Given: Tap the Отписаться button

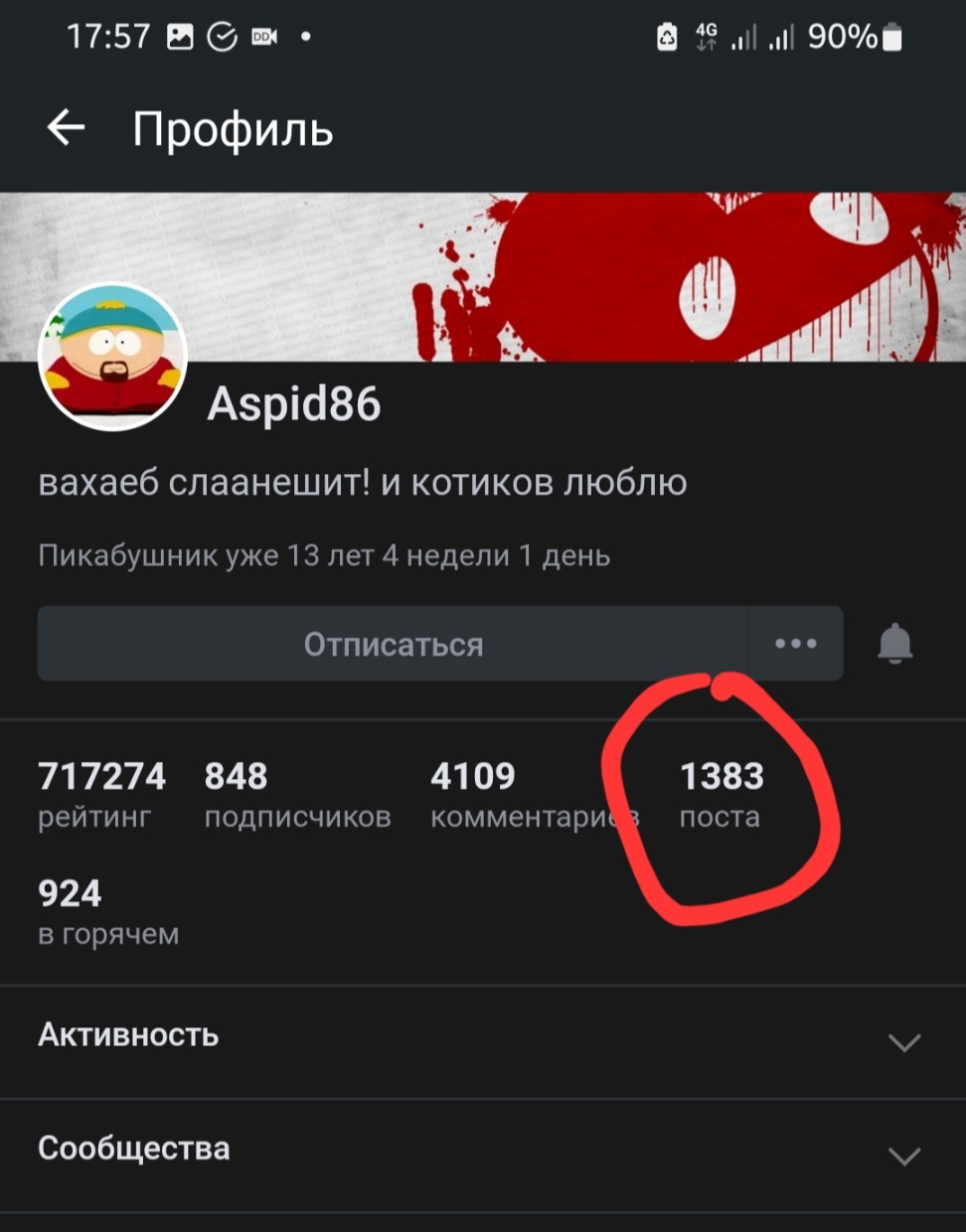Looking at the screenshot, I should [x=393, y=644].
